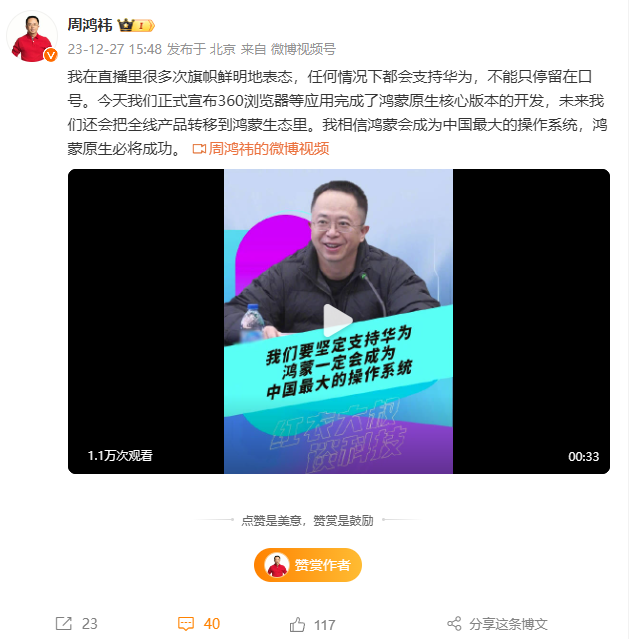Open 周鸿祎's profile avatar
The image size is (629, 639).
click(x=32, y=36)
